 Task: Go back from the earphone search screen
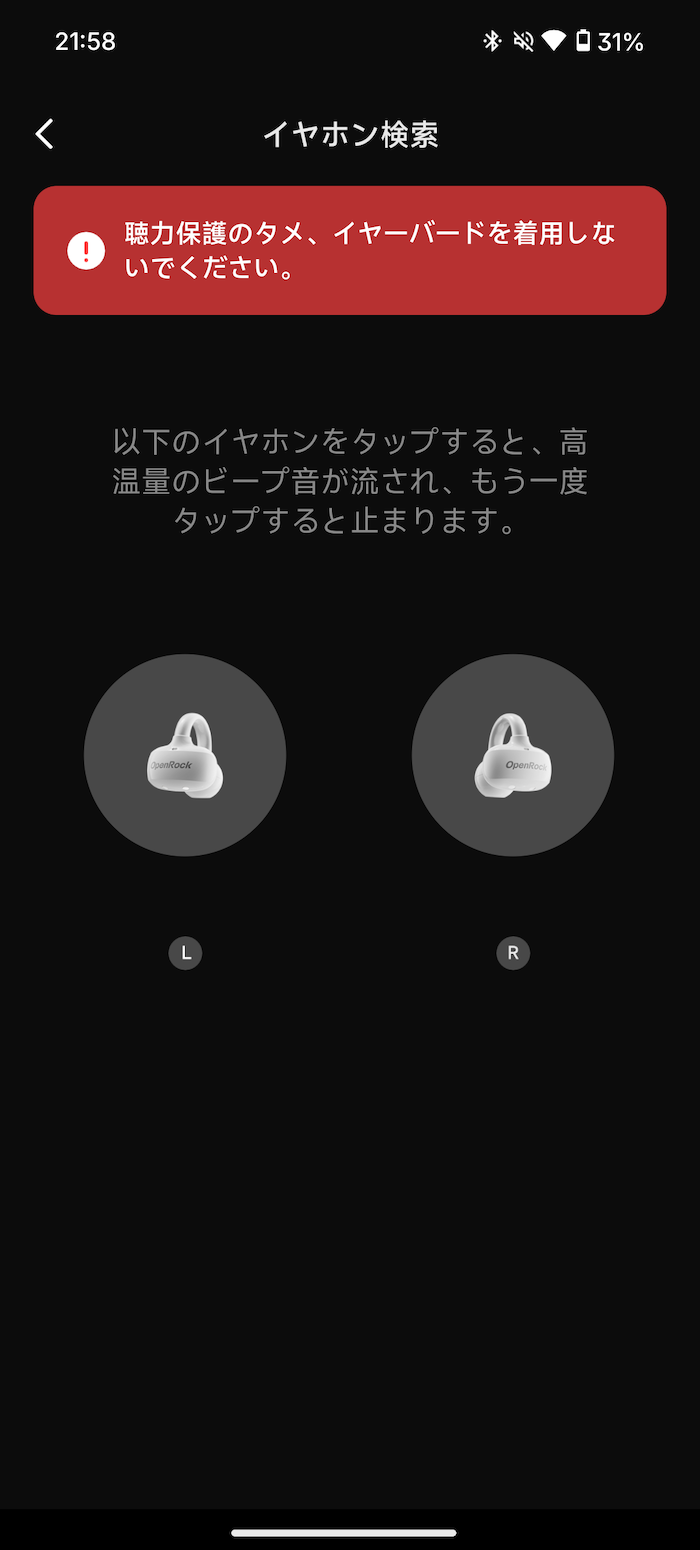click(x=45, y=134)
